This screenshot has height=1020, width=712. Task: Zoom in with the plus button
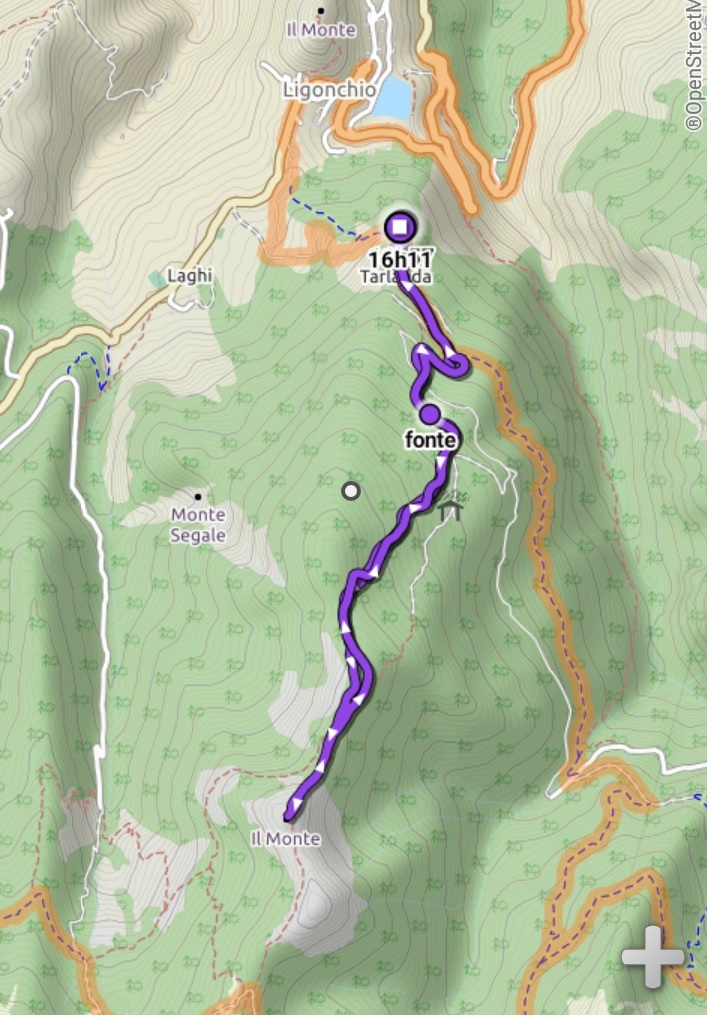click(x=652, y=958)
